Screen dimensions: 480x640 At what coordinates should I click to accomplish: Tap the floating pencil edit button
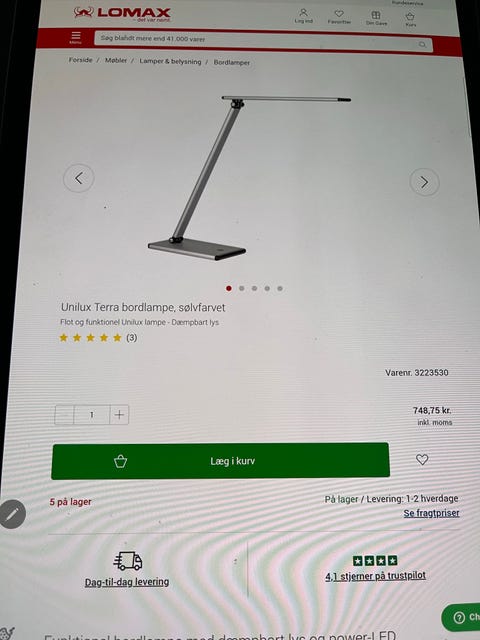[x=12, y=514]
